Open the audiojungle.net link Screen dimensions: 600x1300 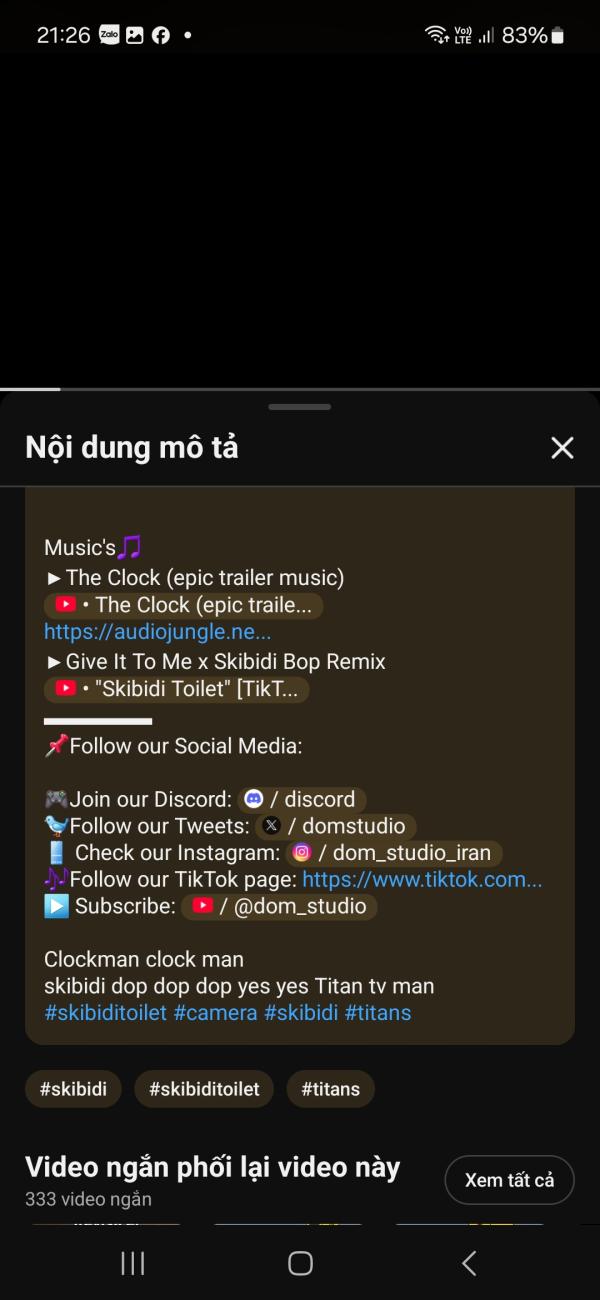tap(158, 632)
